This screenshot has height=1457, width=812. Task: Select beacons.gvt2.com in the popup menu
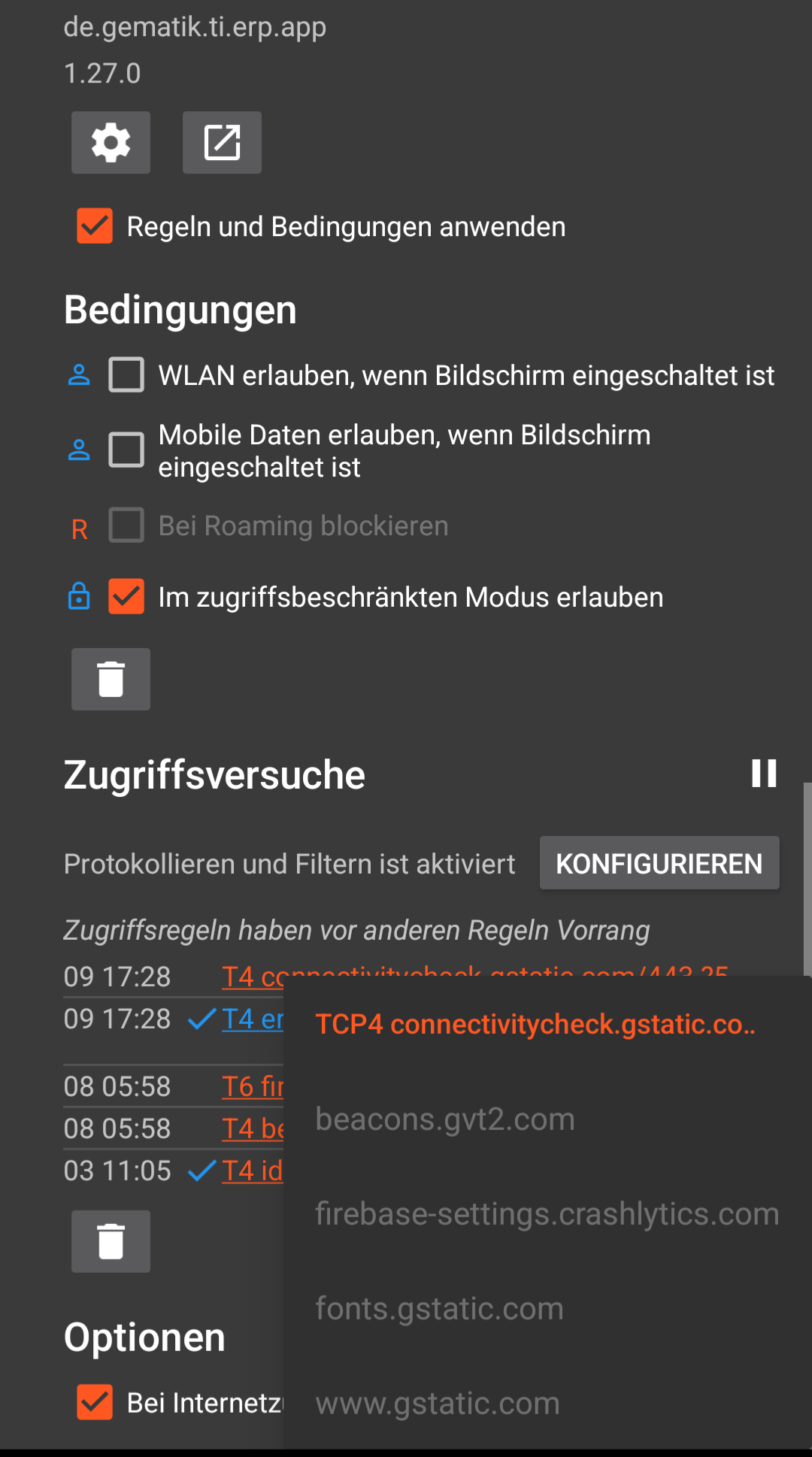pyautogui.click(x=547, y=1119)
